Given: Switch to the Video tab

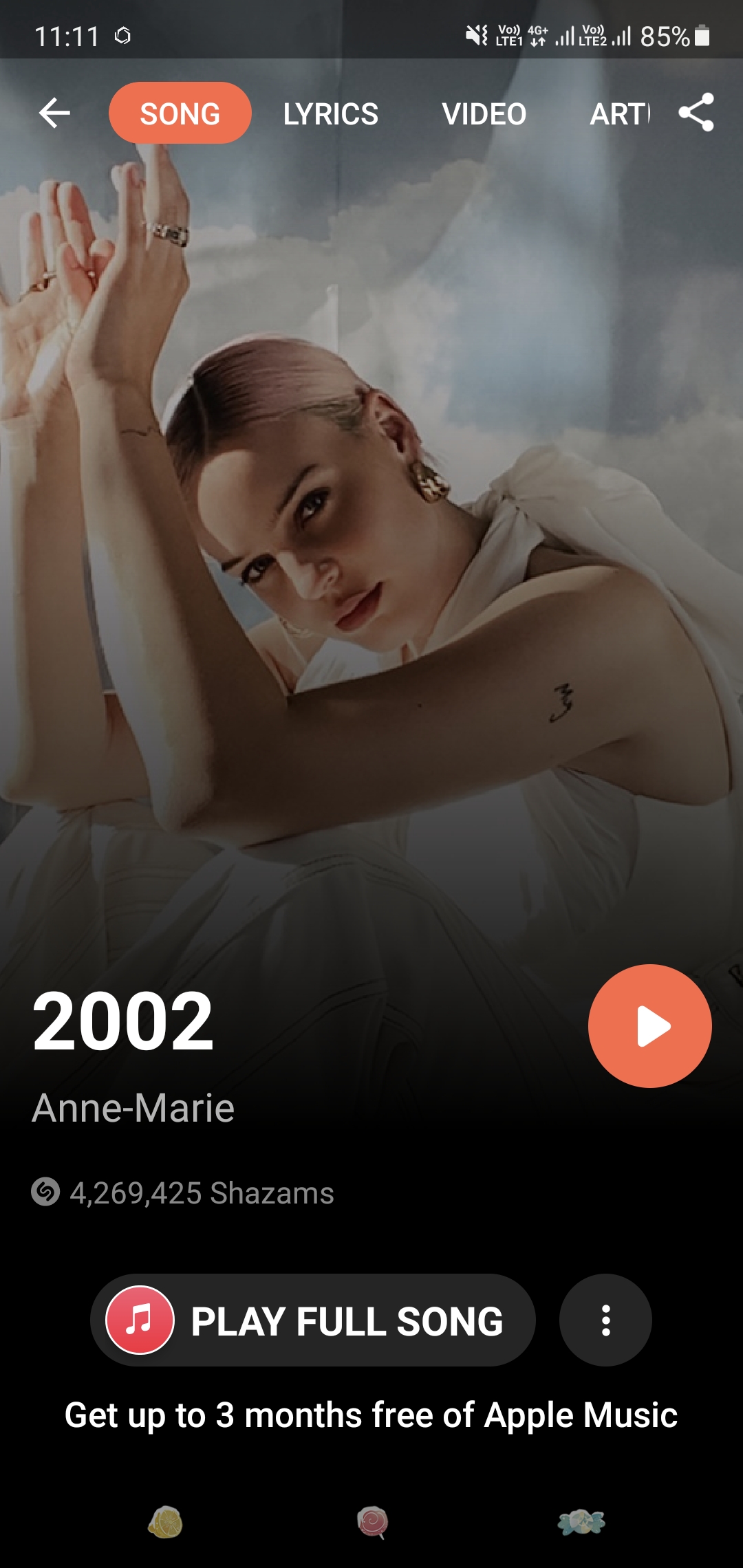Looking at the screenshot, I should 484,114.
